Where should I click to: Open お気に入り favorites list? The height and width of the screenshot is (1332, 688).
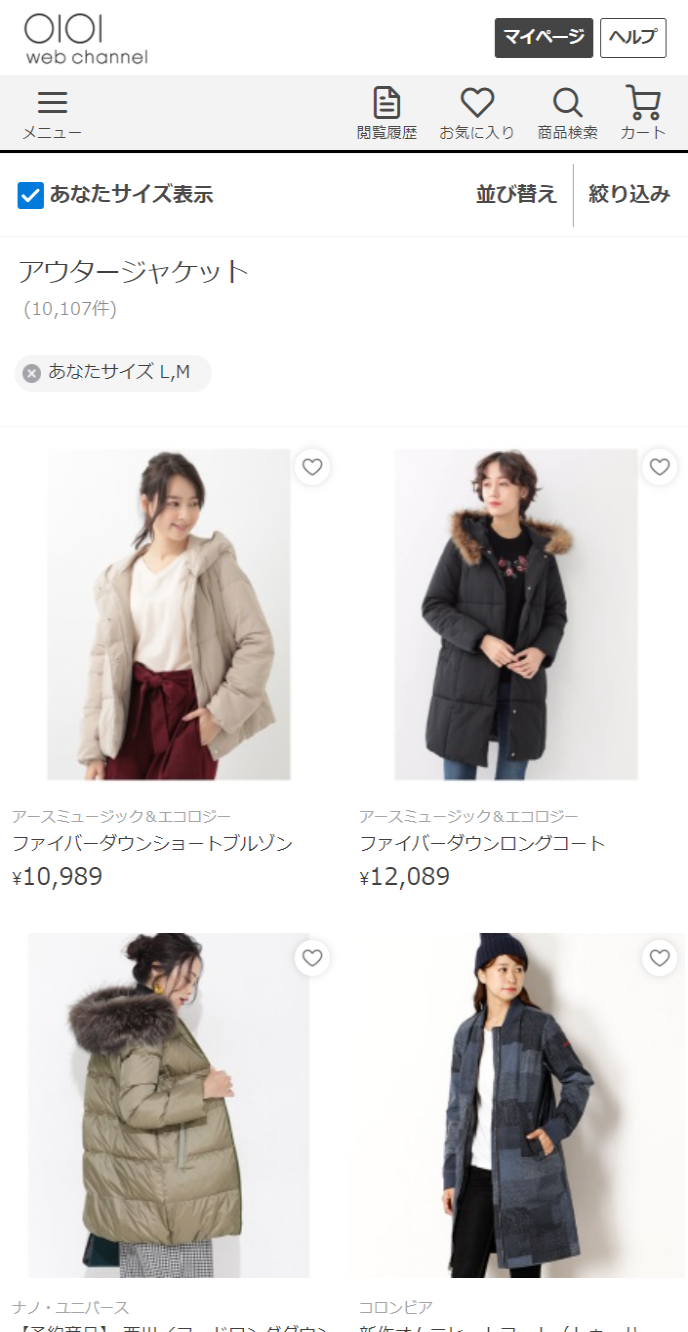[477, 114]
